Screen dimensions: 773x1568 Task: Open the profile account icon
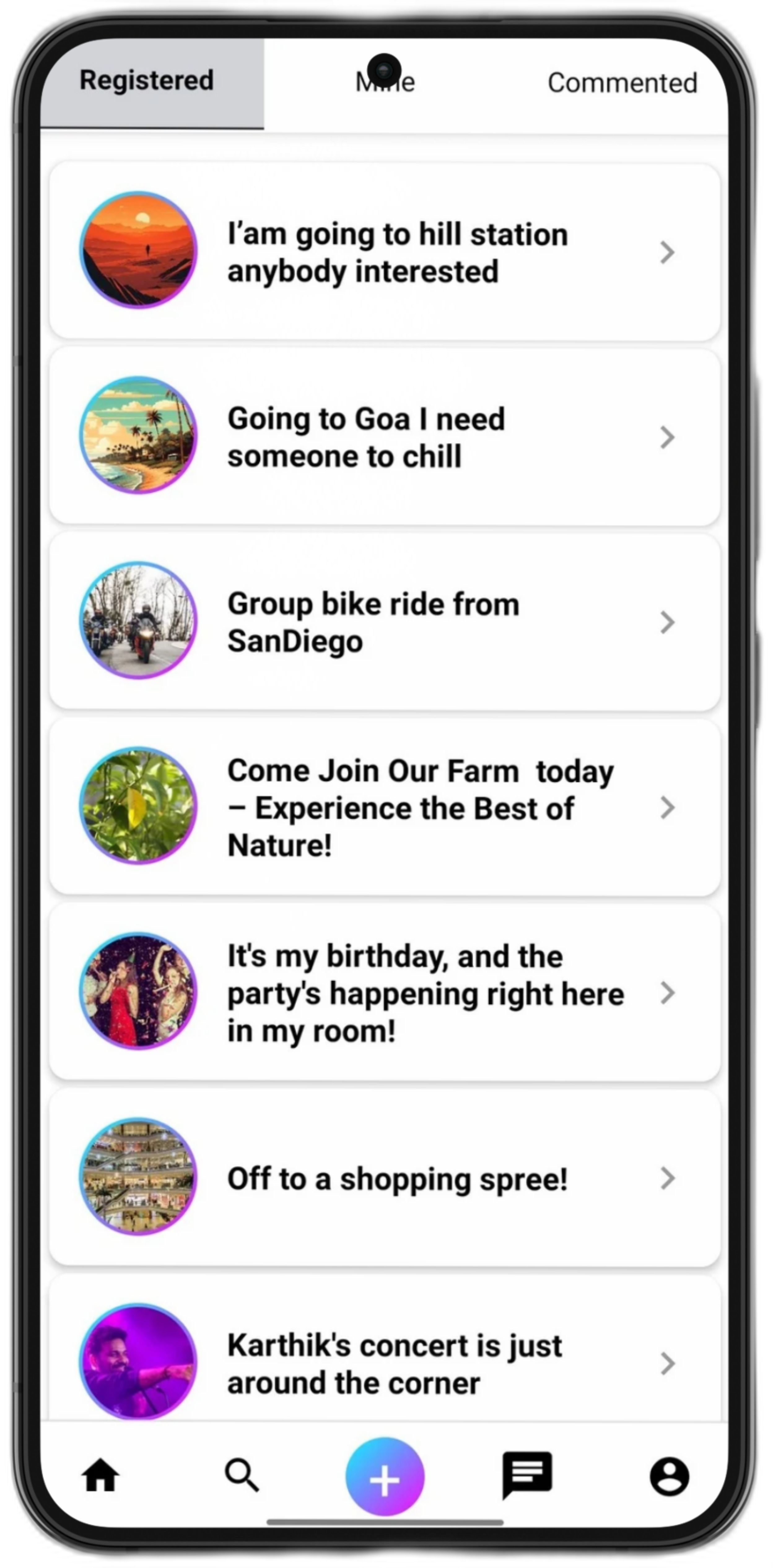pyautogui.click(x=670, y=1477)
